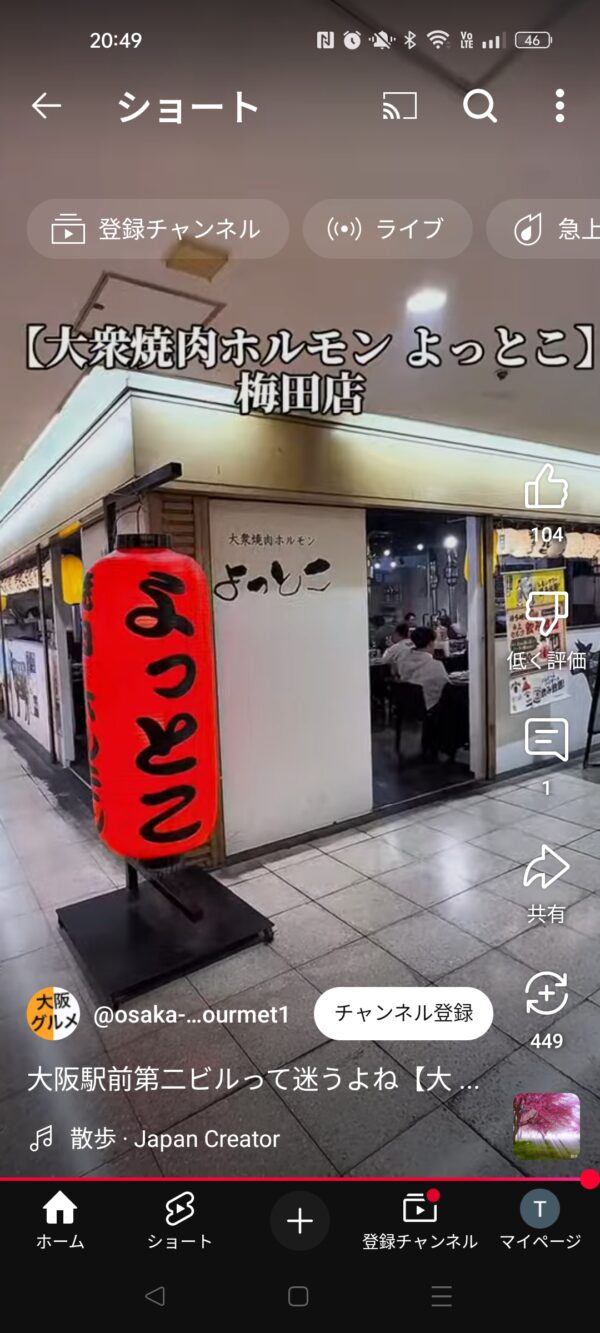600x1333 pixels.
Task: Create new content with the plus button
Action: click(299, 1220)
